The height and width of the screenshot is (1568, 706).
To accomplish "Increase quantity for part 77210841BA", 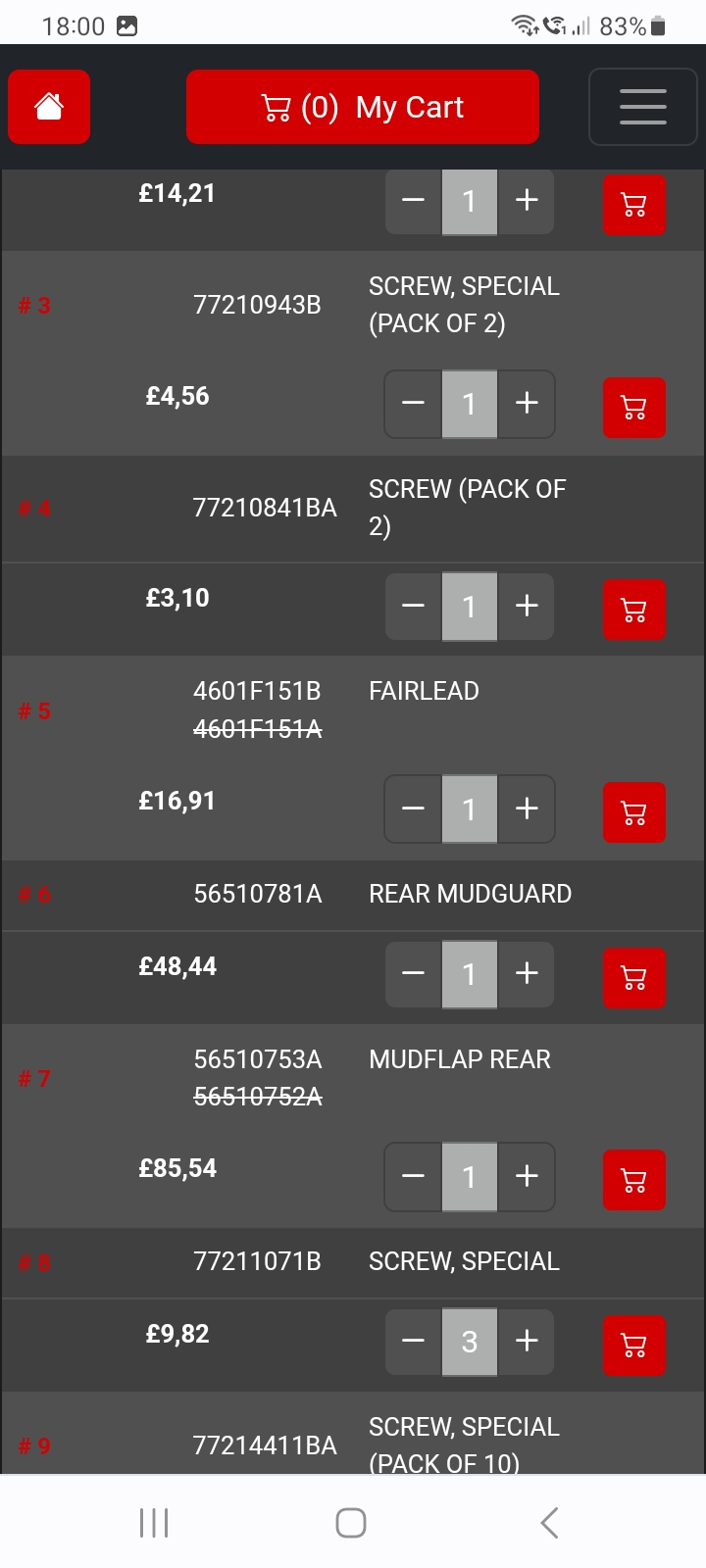I will 527,606.
